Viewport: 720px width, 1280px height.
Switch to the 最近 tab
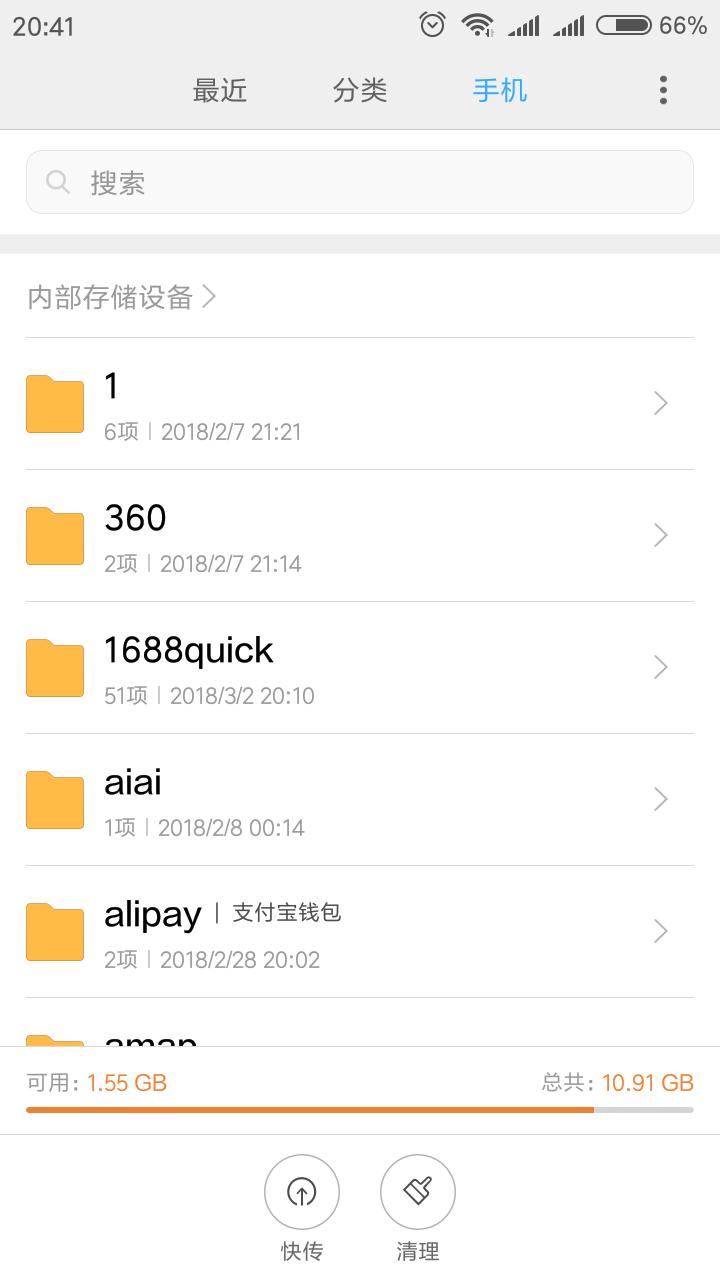click(x=220, y=90)
